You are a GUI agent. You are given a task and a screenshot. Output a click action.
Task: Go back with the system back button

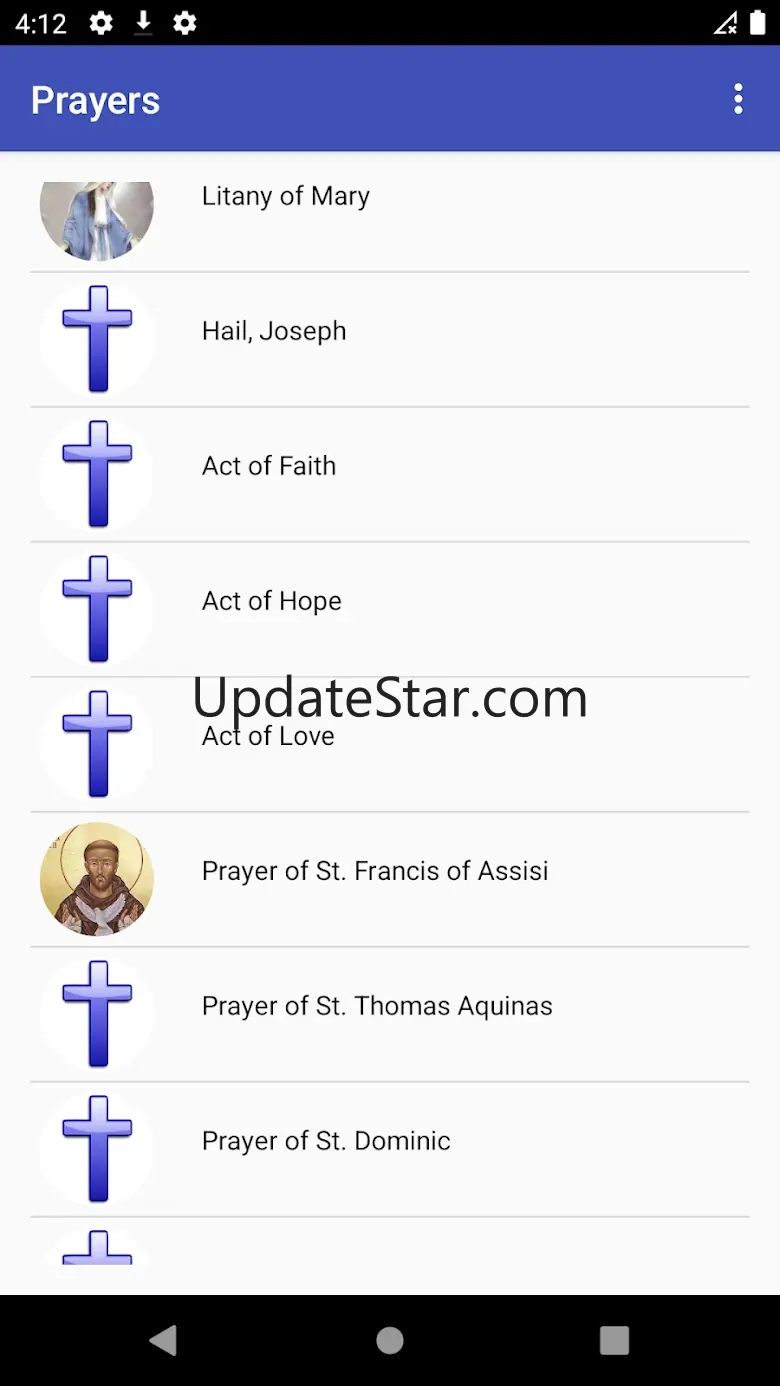tap(163, 1340)
